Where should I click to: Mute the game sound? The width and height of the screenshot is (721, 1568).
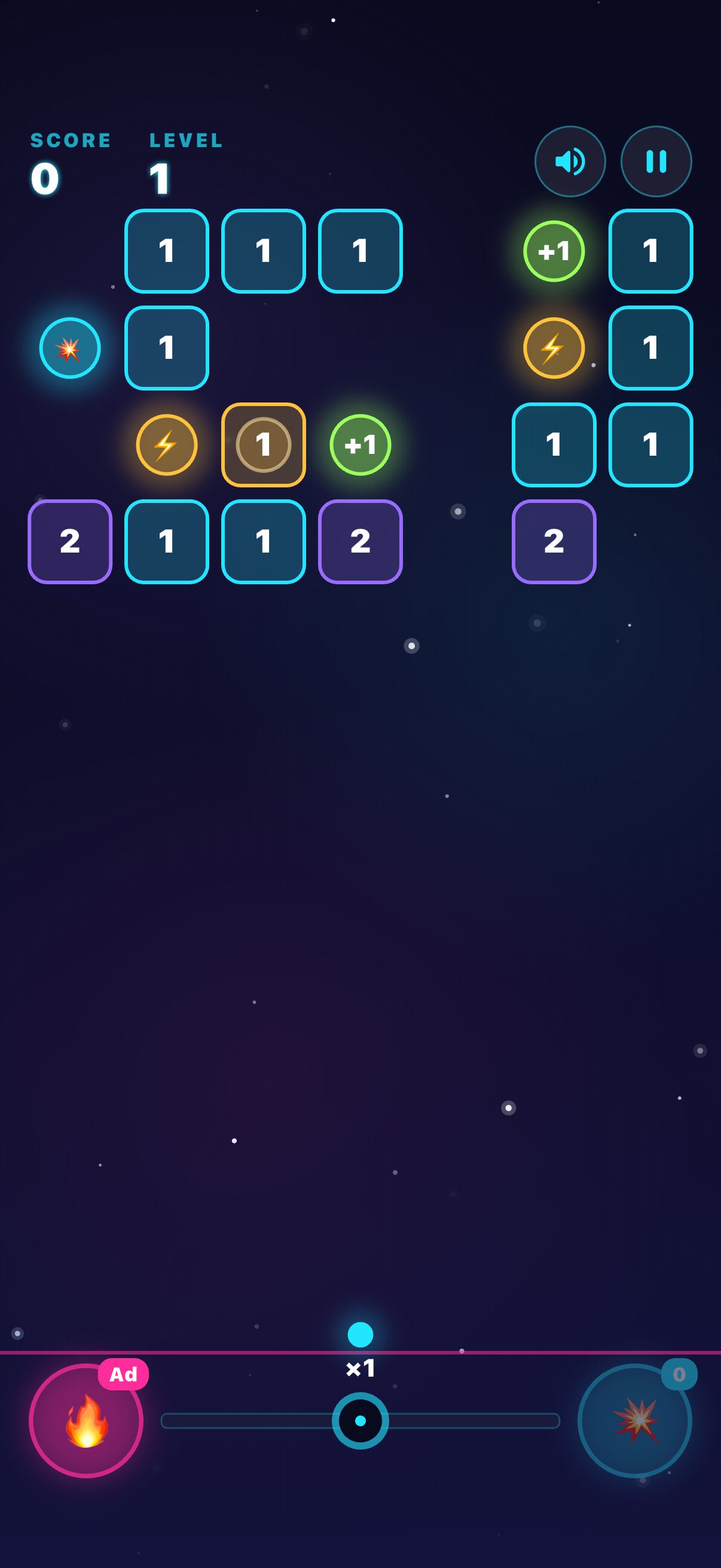[x=570, y=161]
